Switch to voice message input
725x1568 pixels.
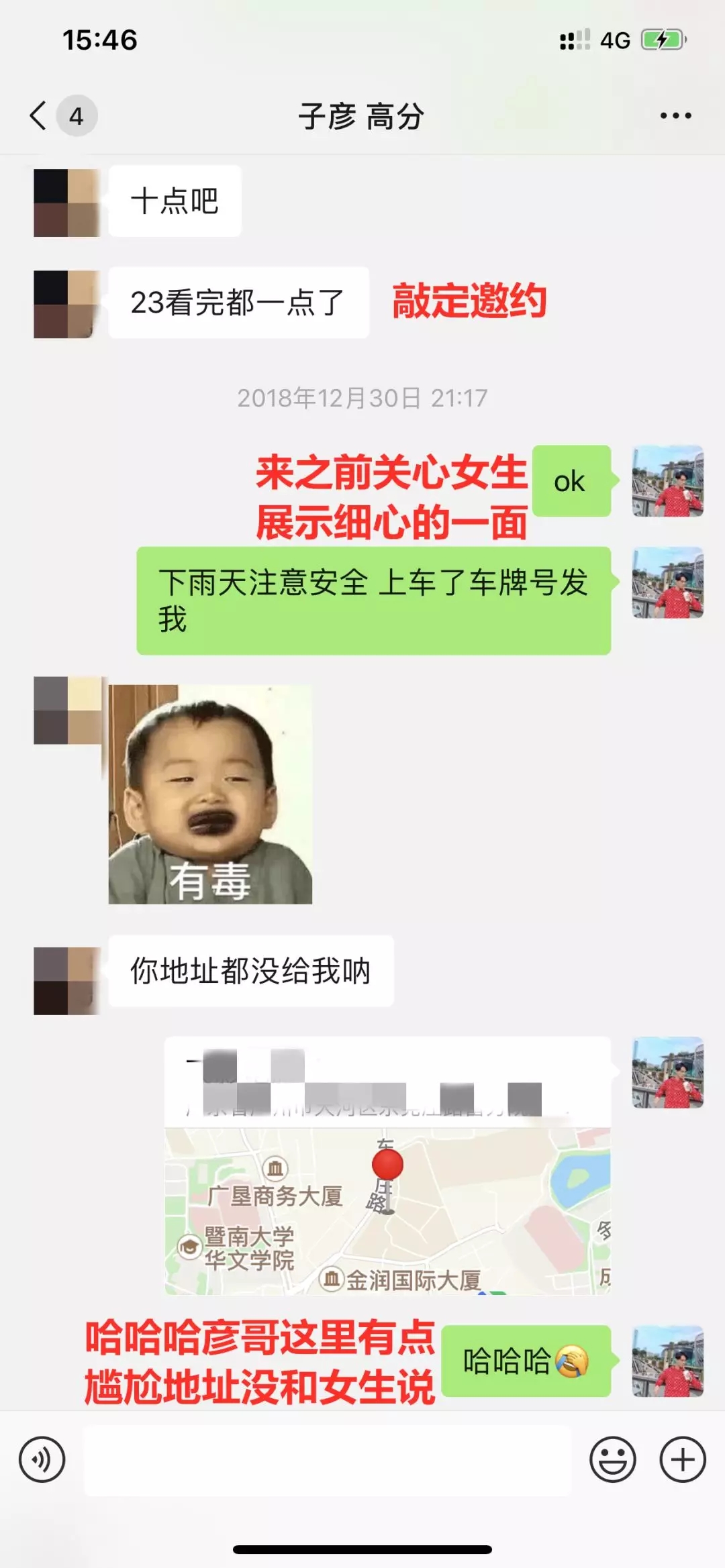(42, 1459)
